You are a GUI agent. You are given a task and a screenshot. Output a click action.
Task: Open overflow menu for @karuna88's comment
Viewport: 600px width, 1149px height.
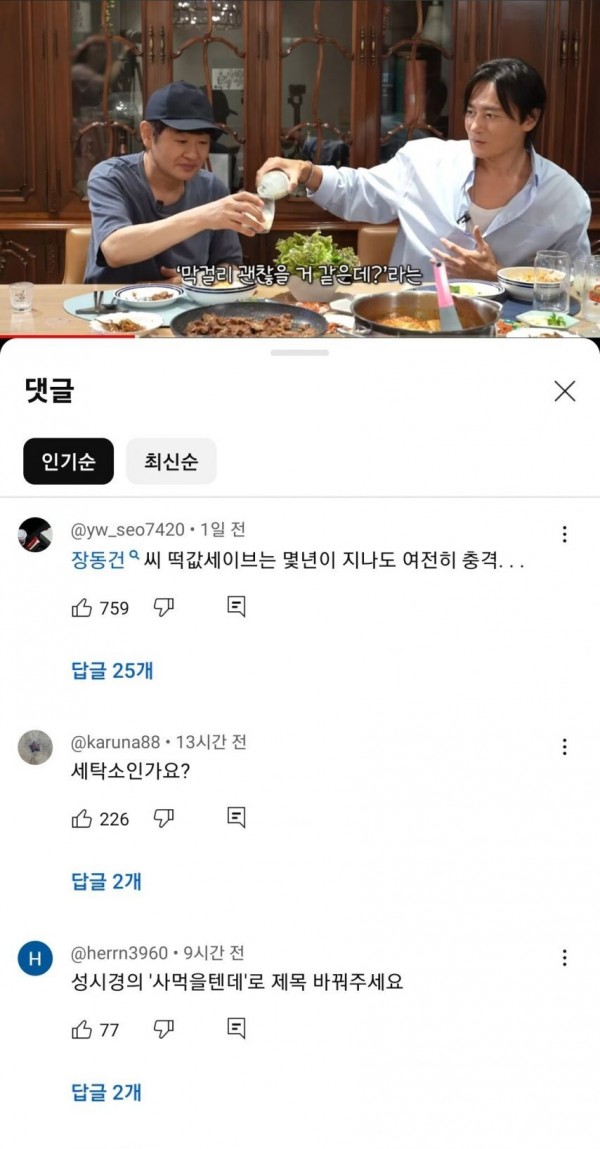pos(565,747)
